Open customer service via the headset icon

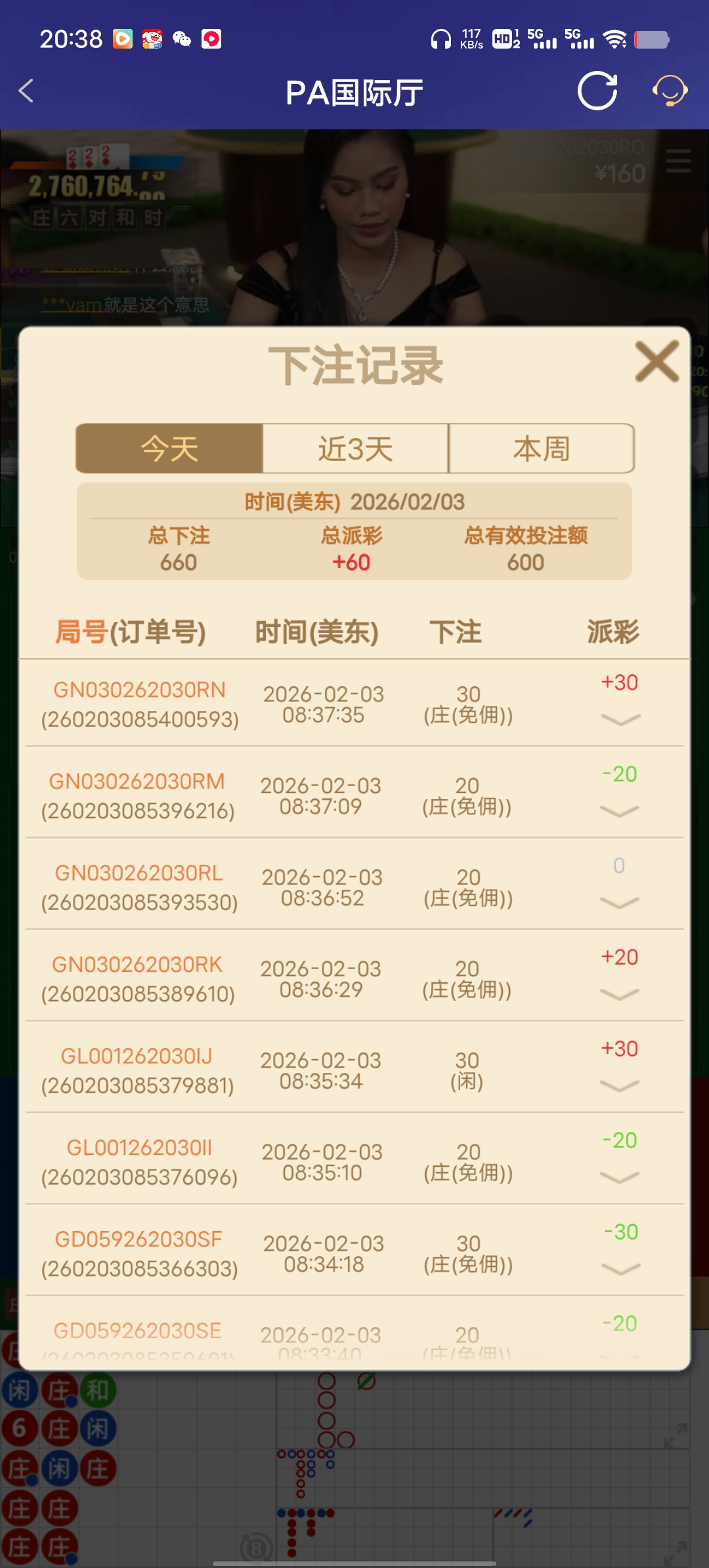click(670, 91)
